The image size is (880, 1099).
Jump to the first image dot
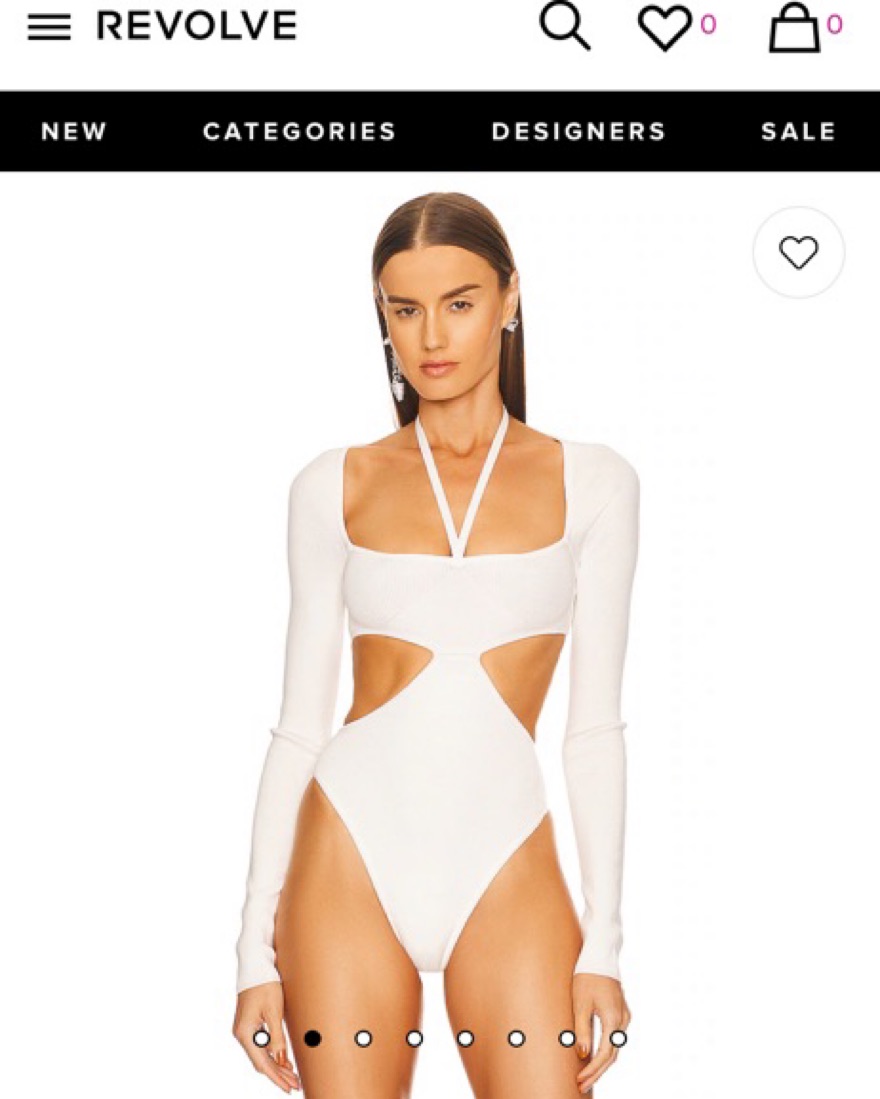262,1039
